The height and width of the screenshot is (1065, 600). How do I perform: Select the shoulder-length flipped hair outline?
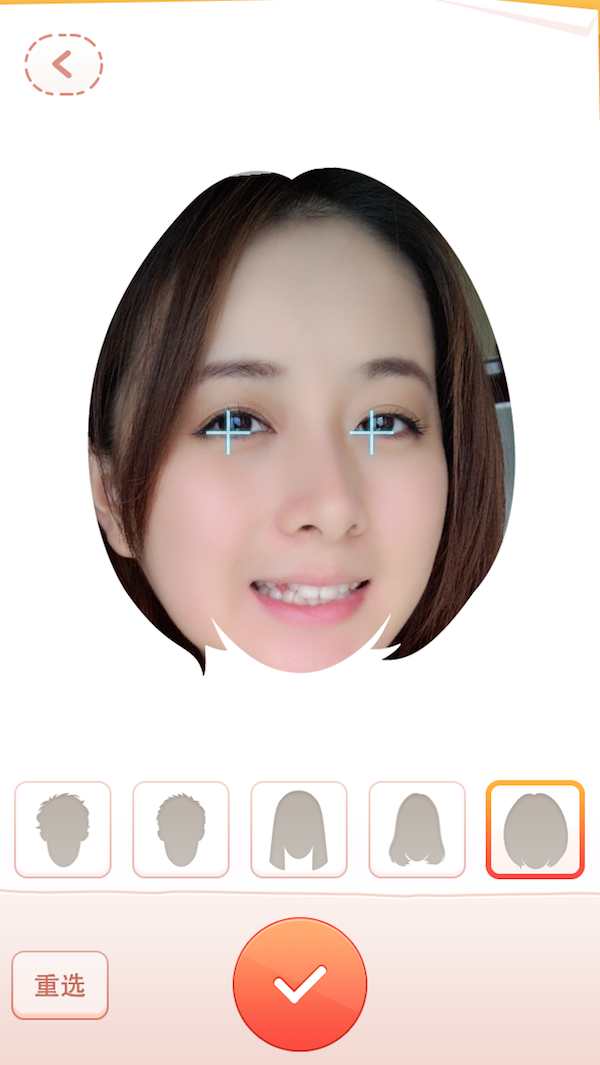tap(417, 830)
